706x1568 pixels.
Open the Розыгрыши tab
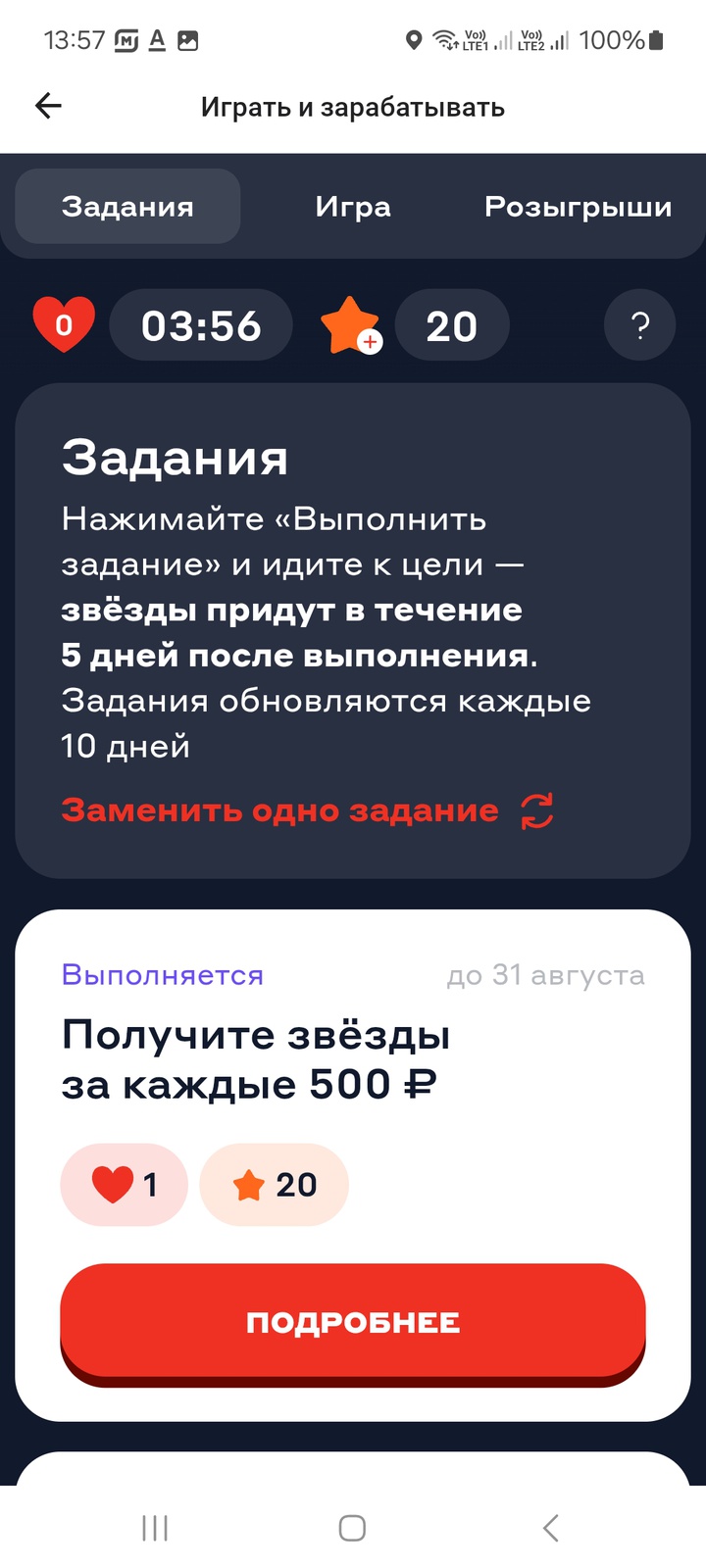pyautogui.click(x=578, y=207)
